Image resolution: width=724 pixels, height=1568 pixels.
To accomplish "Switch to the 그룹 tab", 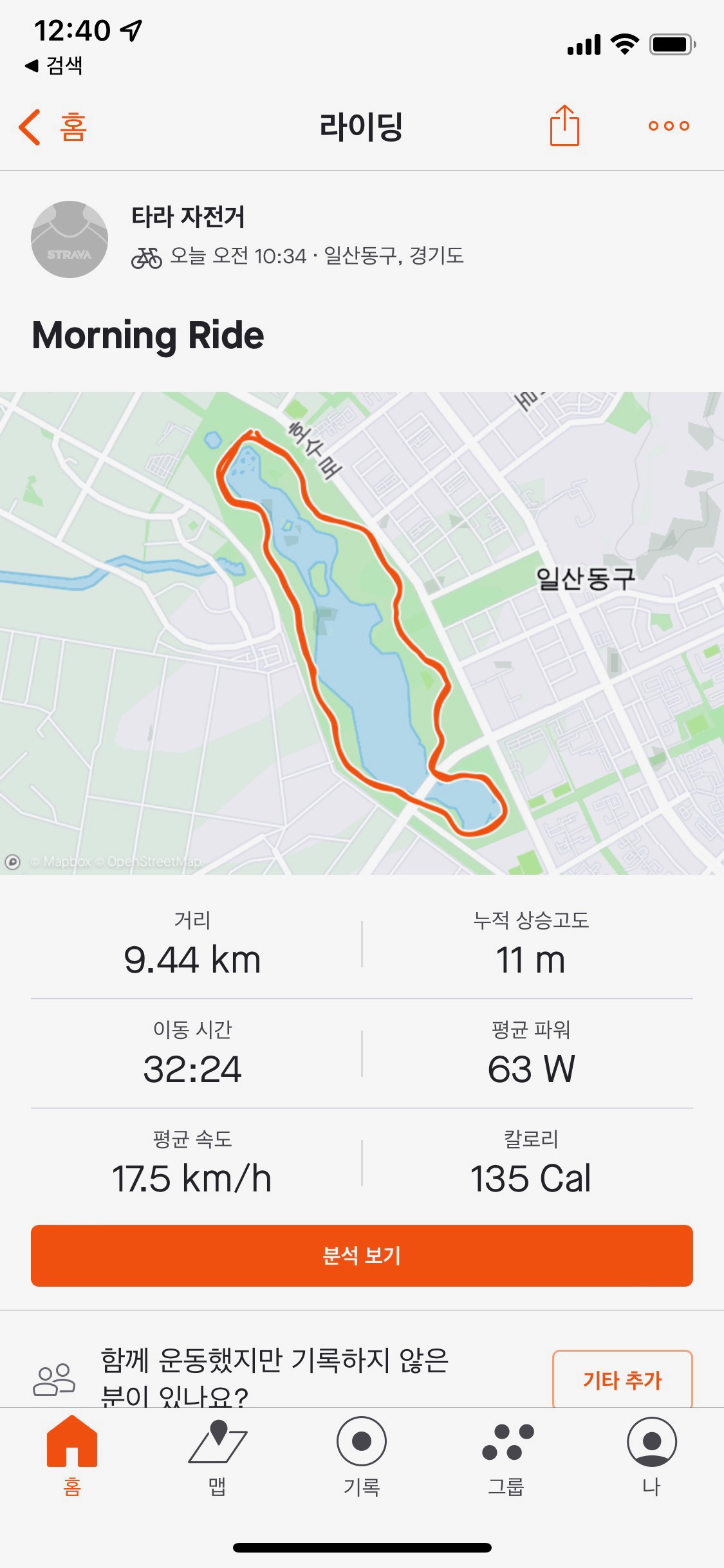I will click(507, 1456).
